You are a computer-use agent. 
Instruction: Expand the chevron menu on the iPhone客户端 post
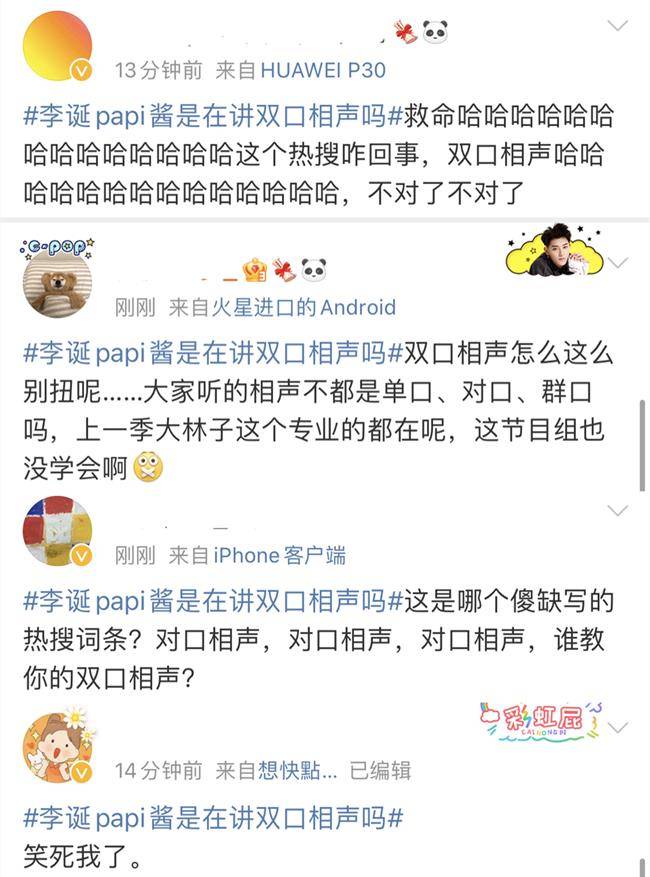[x=618, y=511]
